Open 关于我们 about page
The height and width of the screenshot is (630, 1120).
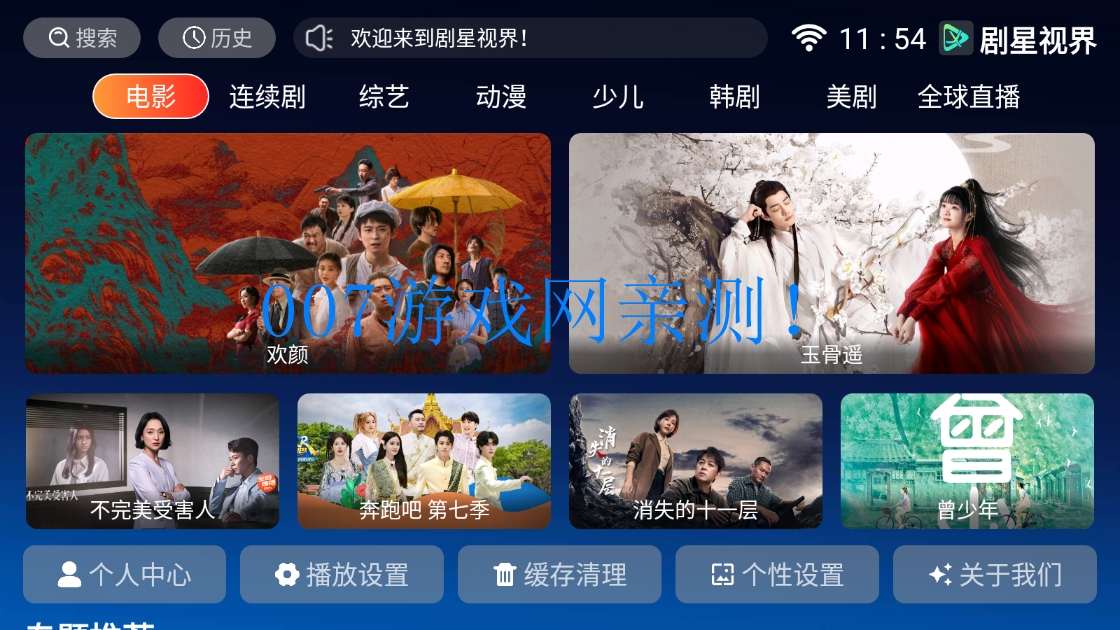pyautogui.click(x=995, y=574)
